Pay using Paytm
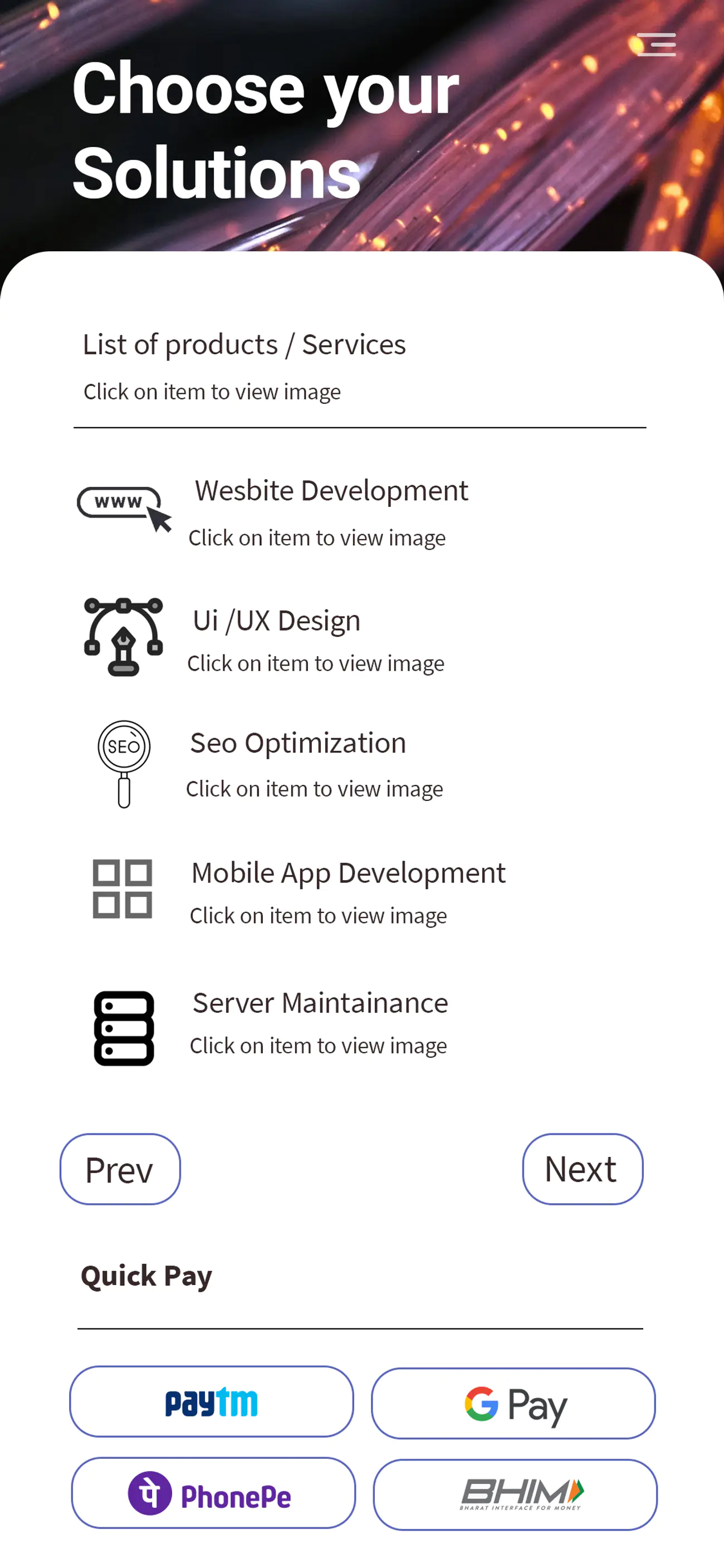Screen dimensions: 724x1568 point(211,1401)
